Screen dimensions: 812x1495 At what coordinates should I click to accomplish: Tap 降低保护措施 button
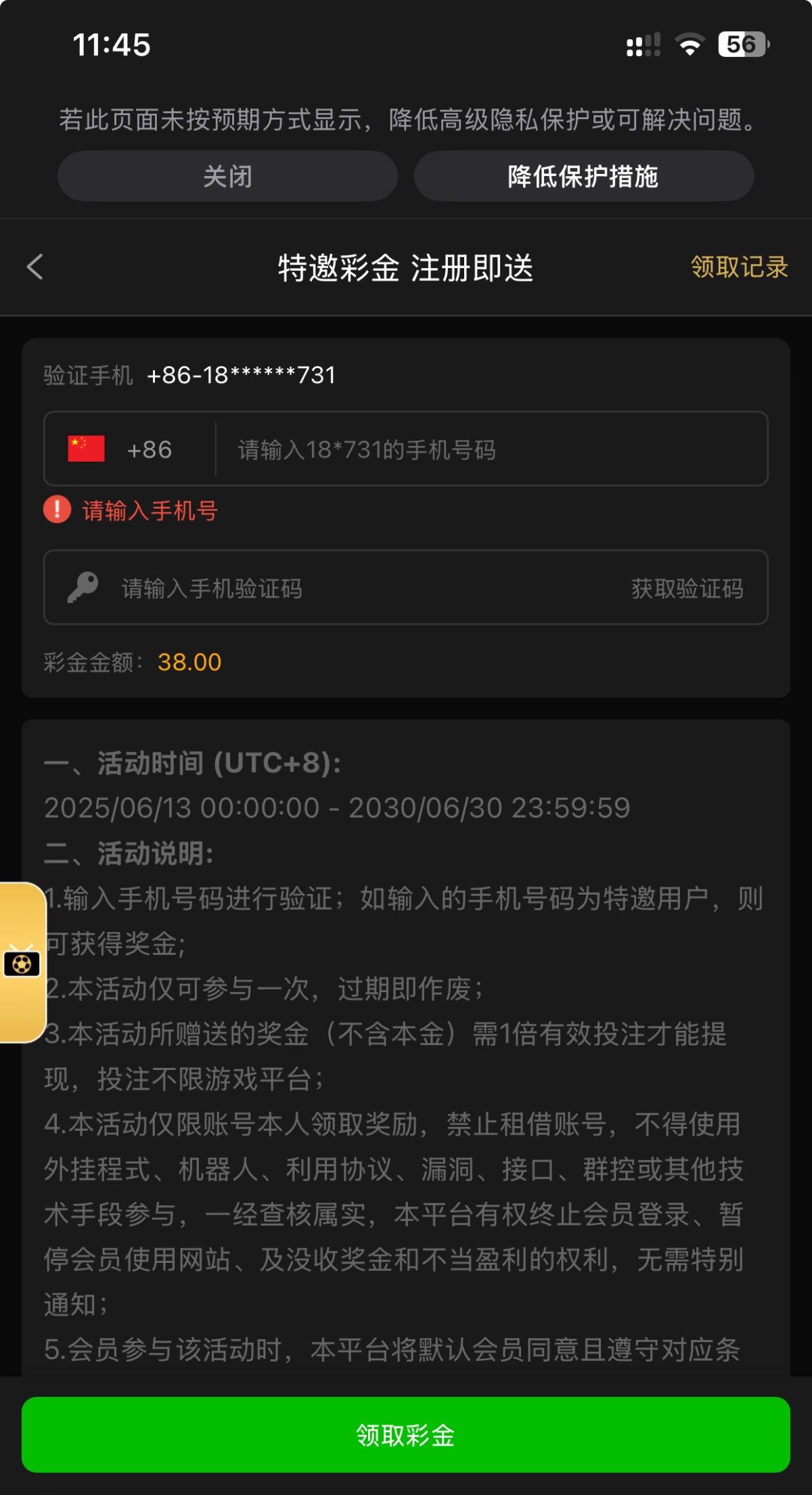coord(583,176)
